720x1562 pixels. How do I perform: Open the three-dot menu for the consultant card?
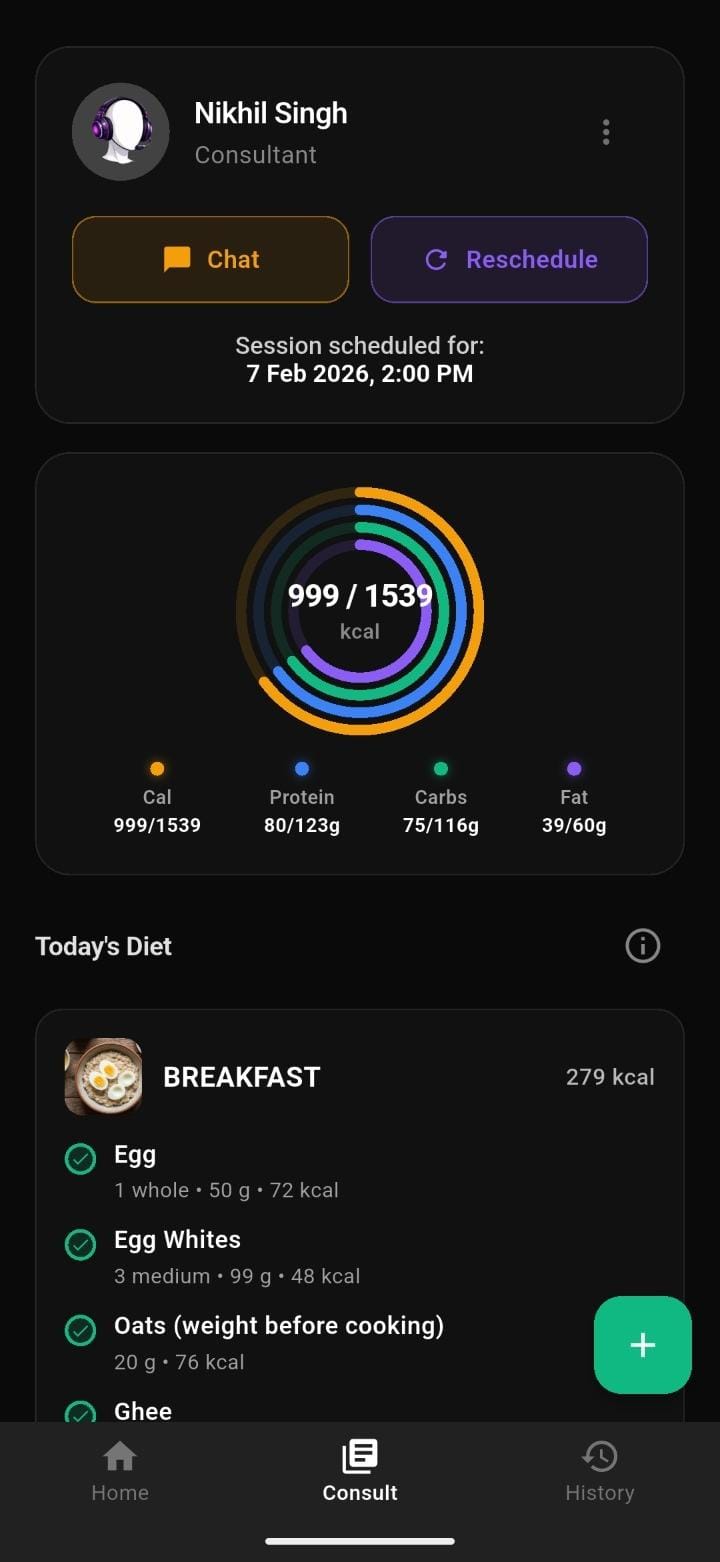click(x=606, y=131)
